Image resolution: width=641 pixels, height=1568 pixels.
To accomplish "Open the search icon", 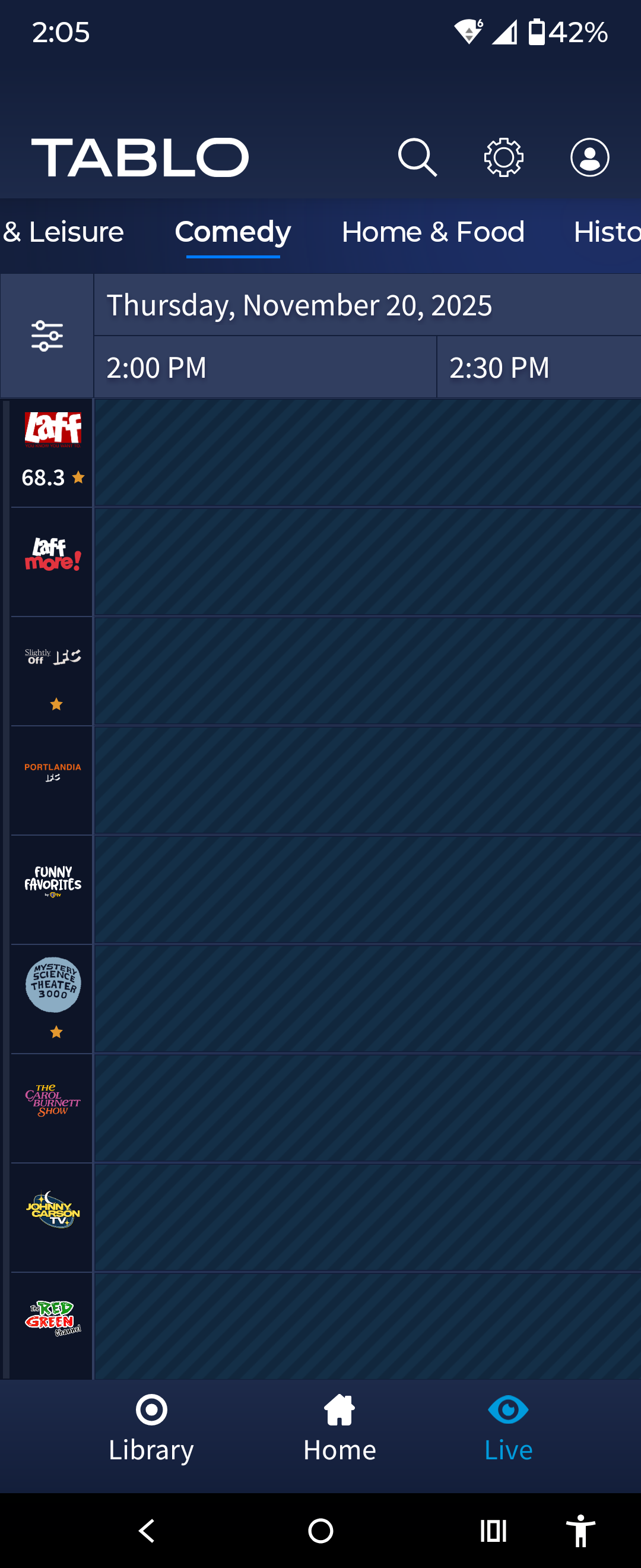I will [x=417, y=157].
